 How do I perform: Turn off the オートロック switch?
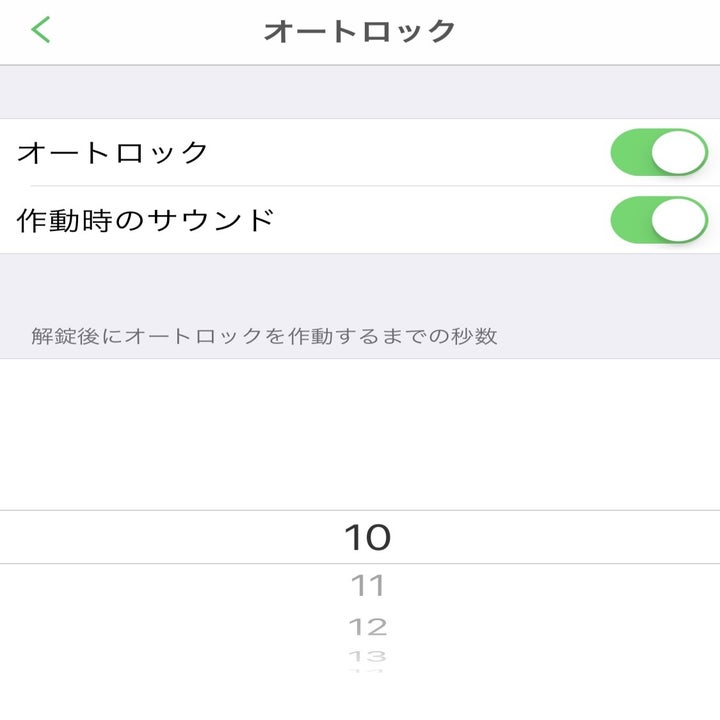coord(658,153)
